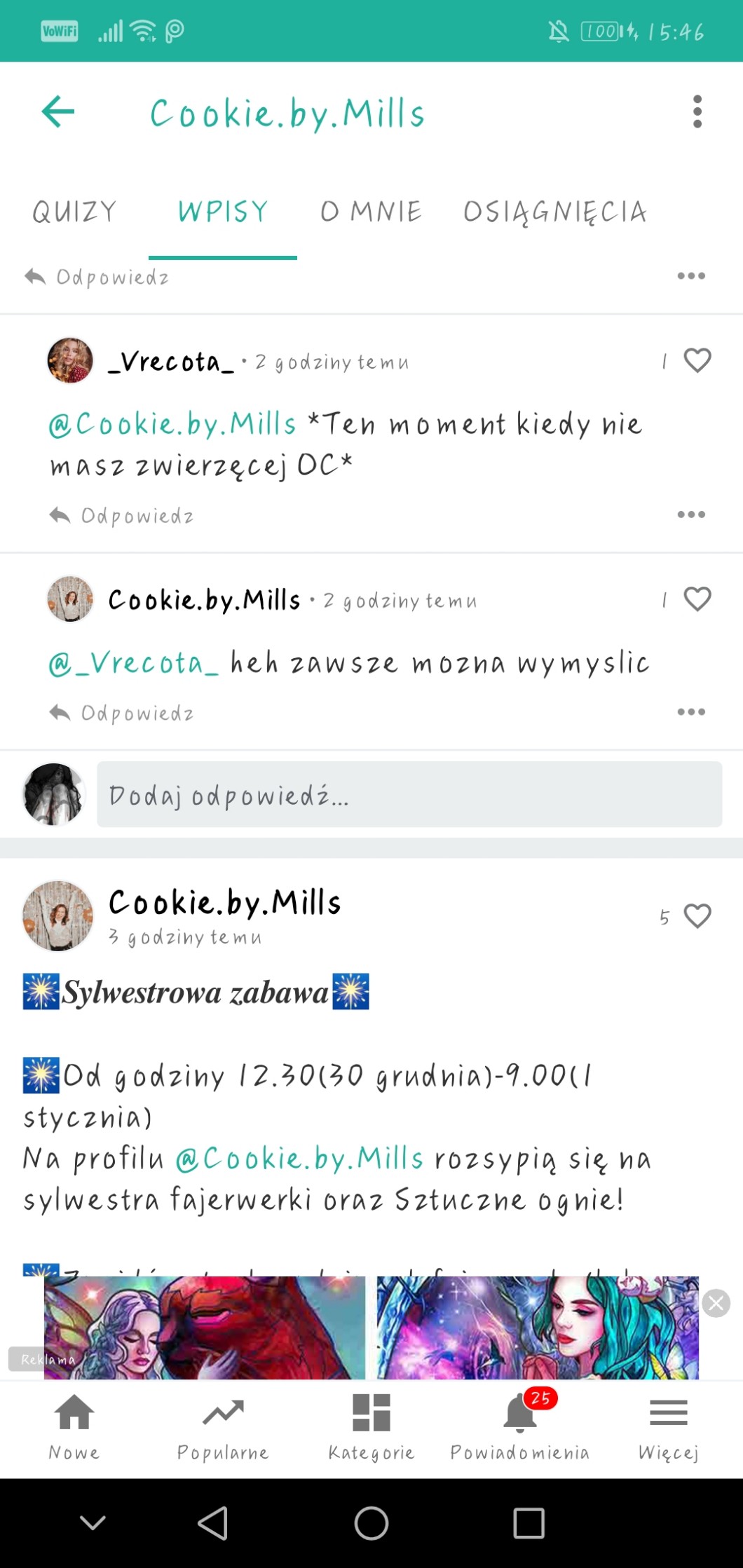Focus the 'Dodaj odpowiedź...' reply field
743x1568 pixels.
click(409, 795)
